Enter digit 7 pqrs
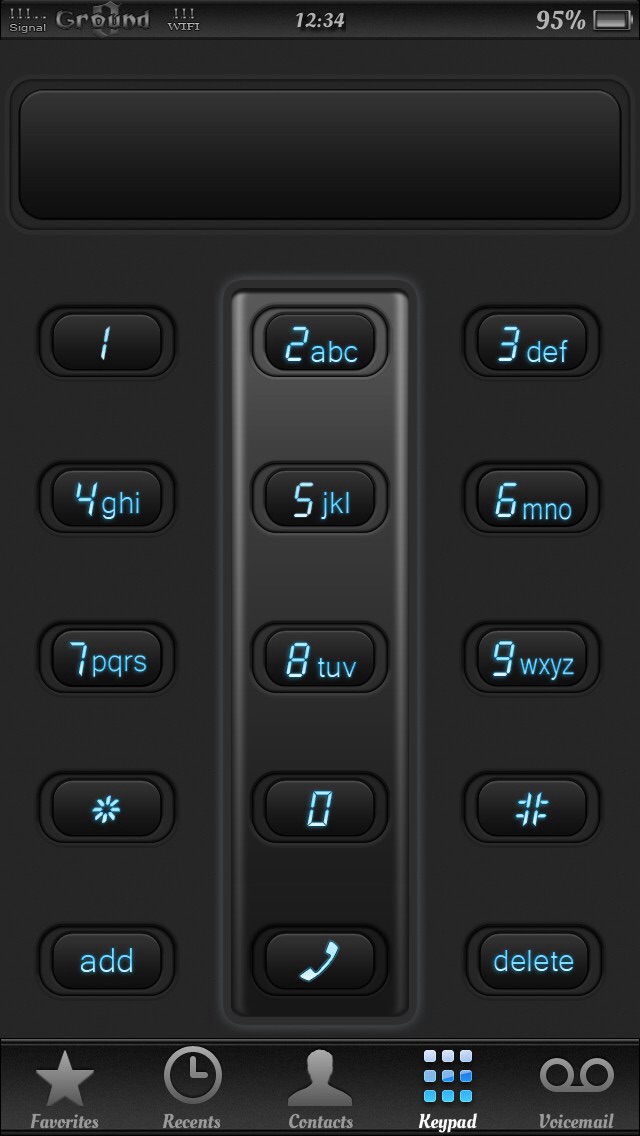Image resolution: width=640 pixels, height=1136 pixels. click(107, 658)
